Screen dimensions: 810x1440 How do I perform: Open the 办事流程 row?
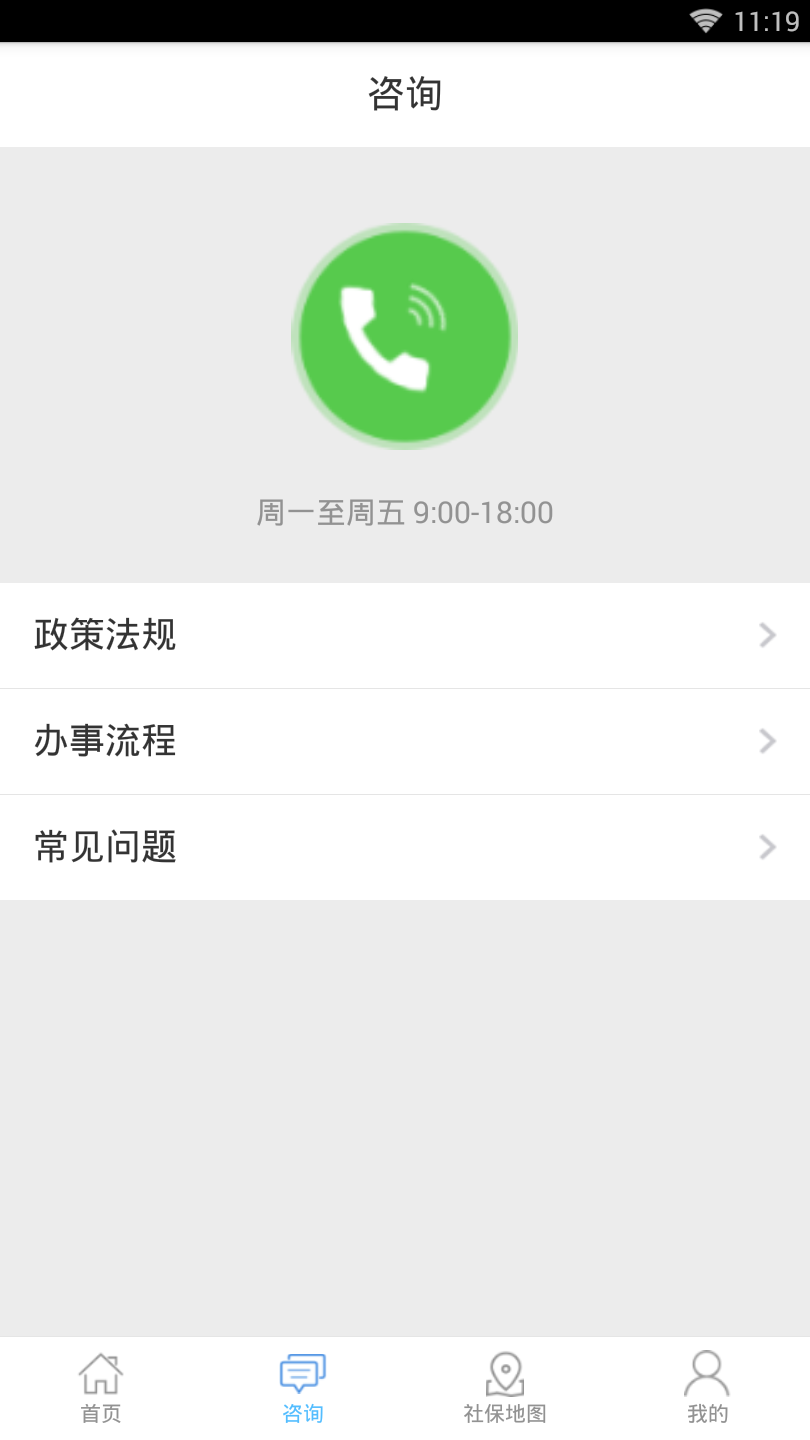405,741
